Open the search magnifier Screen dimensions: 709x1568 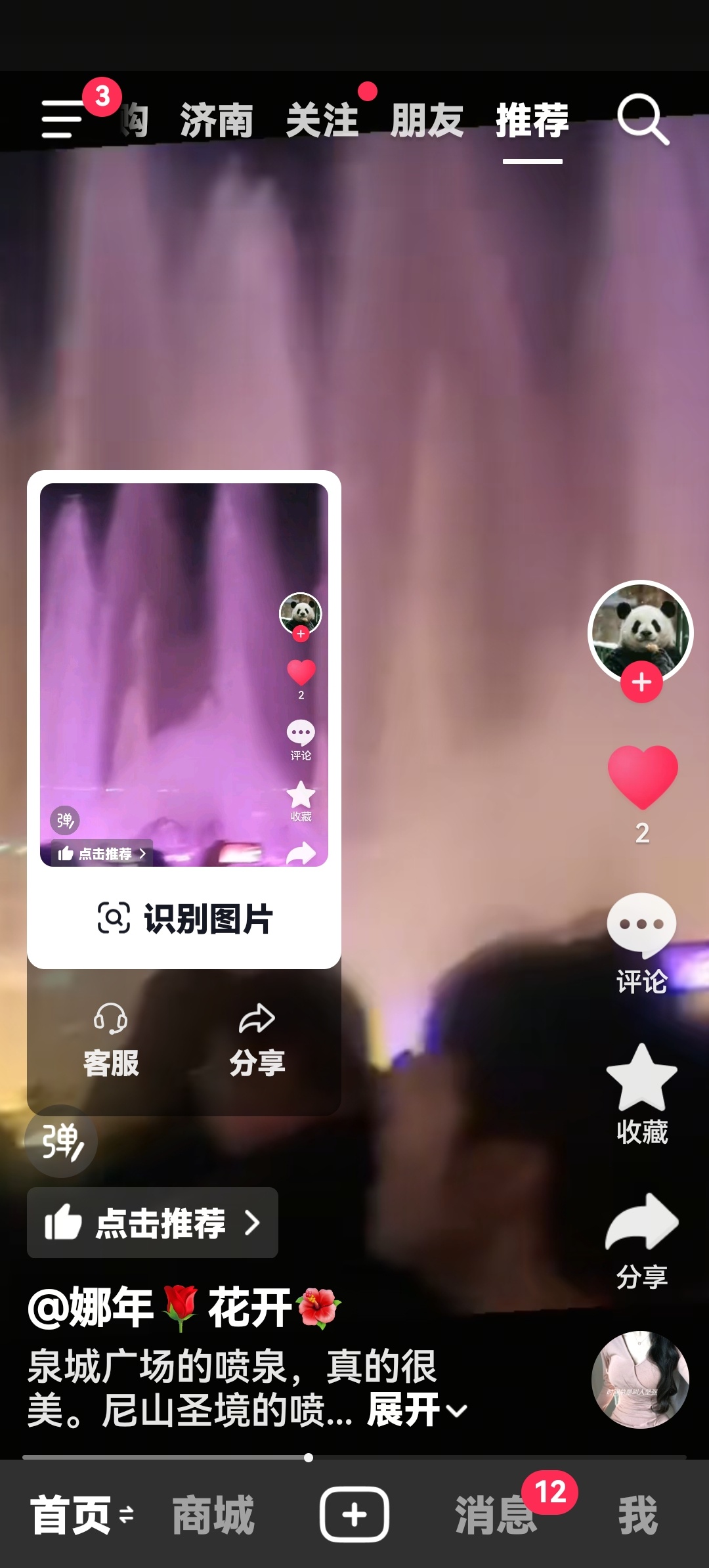(x=642, y=120)
